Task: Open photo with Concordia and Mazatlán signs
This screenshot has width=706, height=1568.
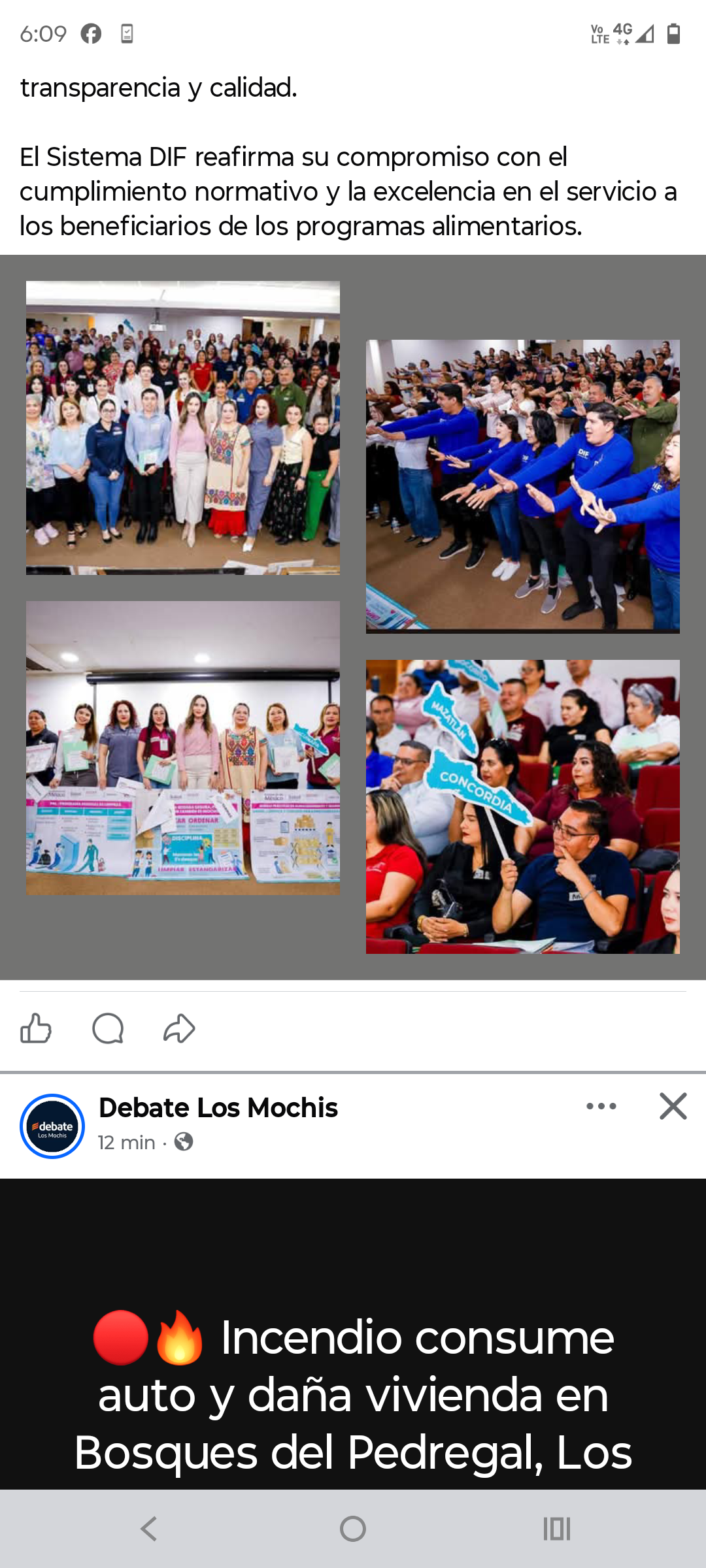Action: [523, 807]
